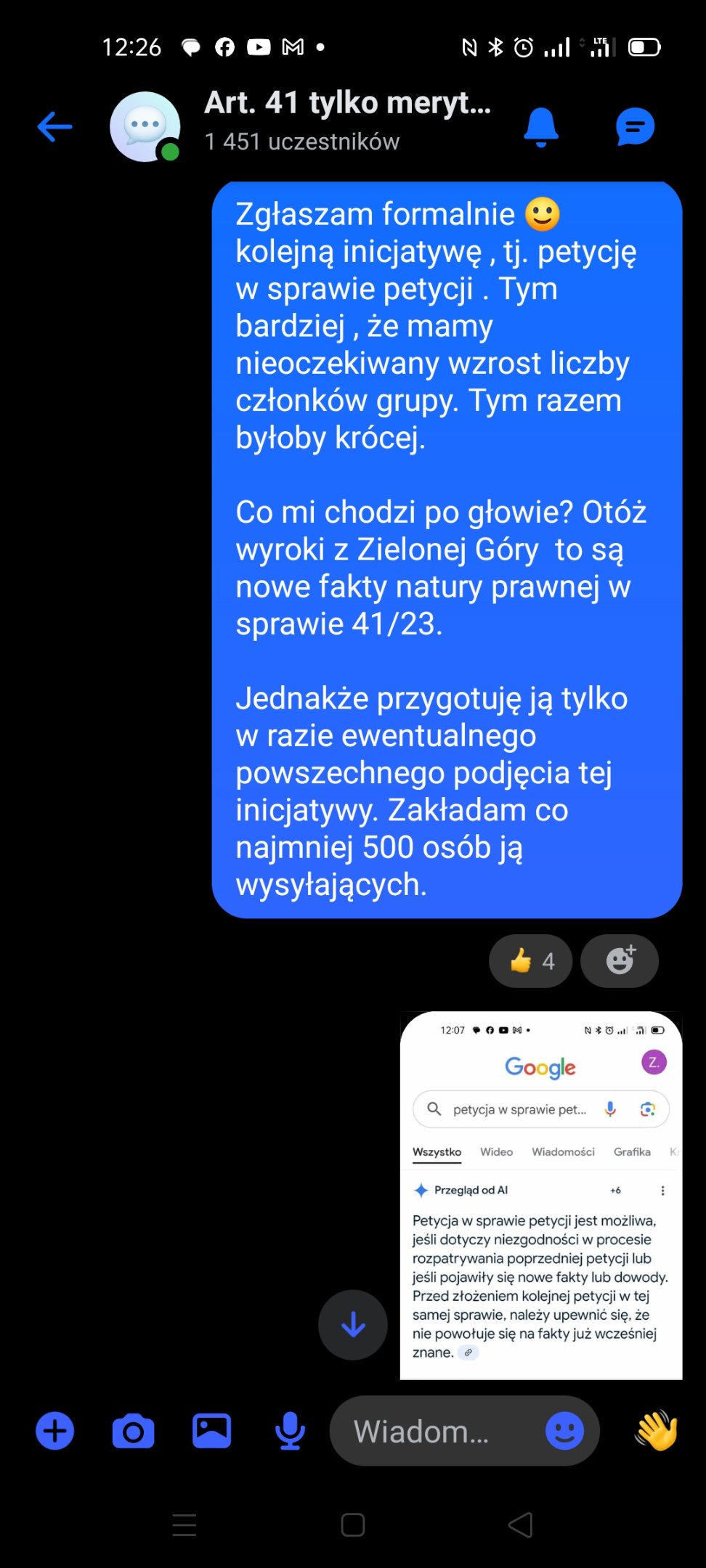Record a voice message with microphone
This screenshot has height=1568, width=706.
click(290, 1431)
